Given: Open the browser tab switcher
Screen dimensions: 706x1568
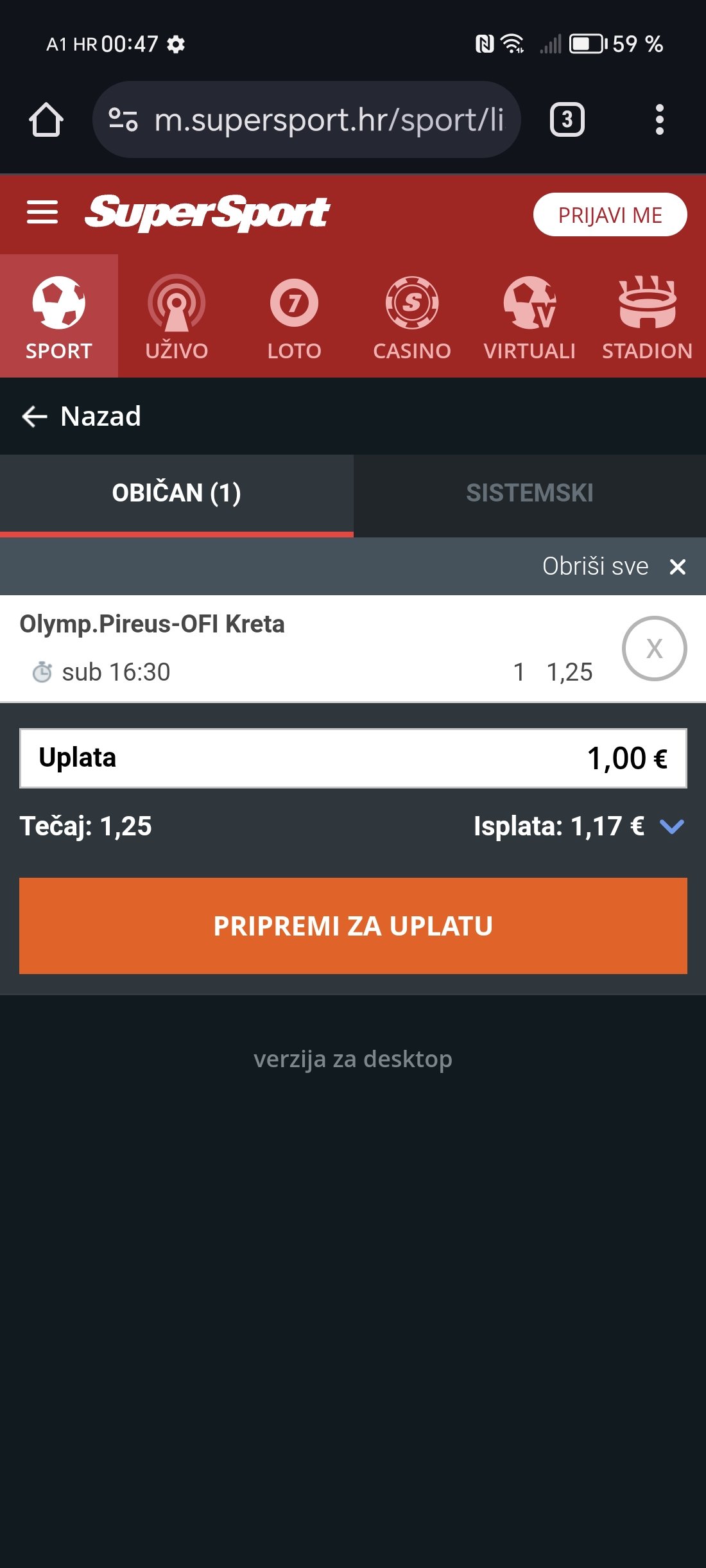Looking at the screenshot, I should point(567,119).
